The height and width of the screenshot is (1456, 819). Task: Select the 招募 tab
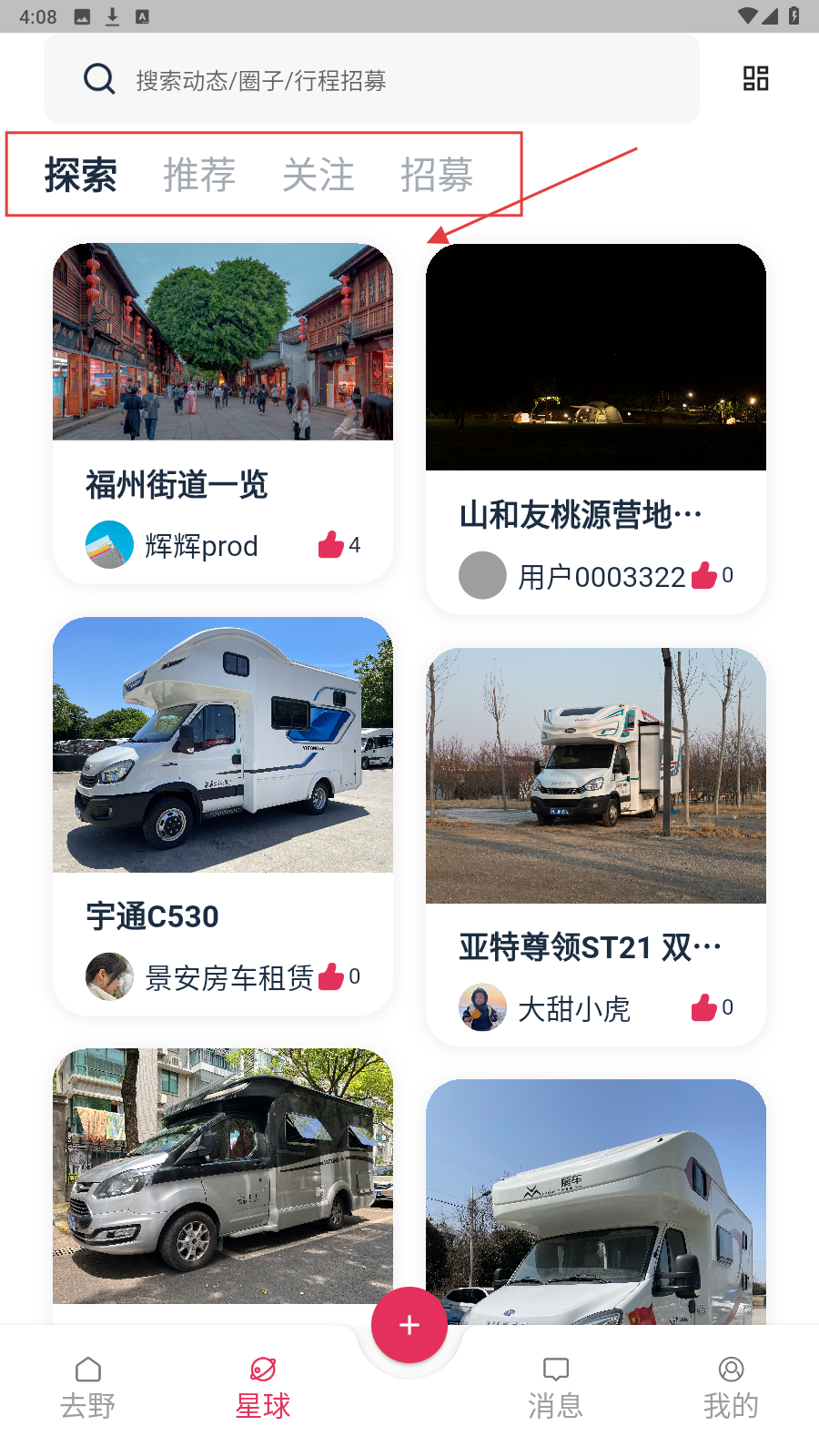point(437,175)
